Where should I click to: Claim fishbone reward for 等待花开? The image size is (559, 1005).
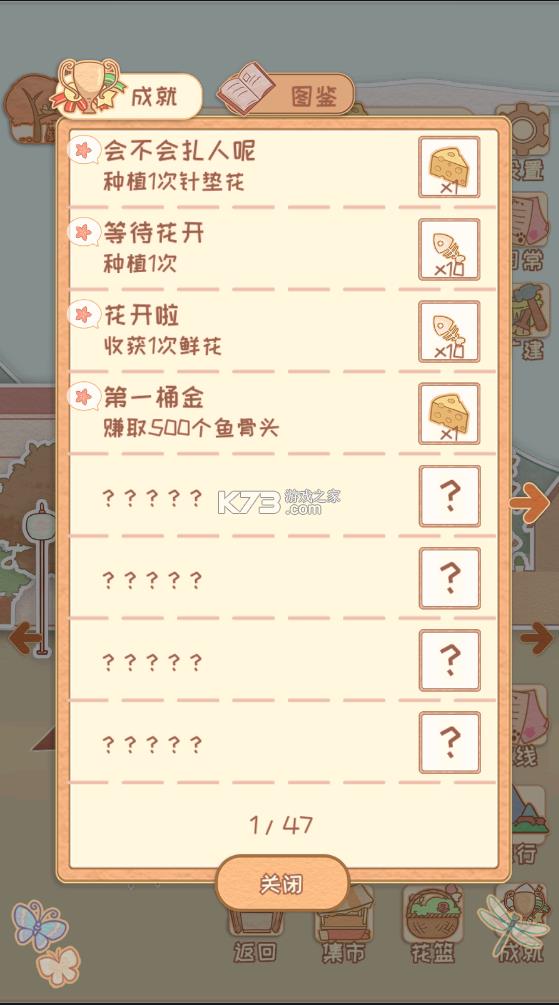449,249
